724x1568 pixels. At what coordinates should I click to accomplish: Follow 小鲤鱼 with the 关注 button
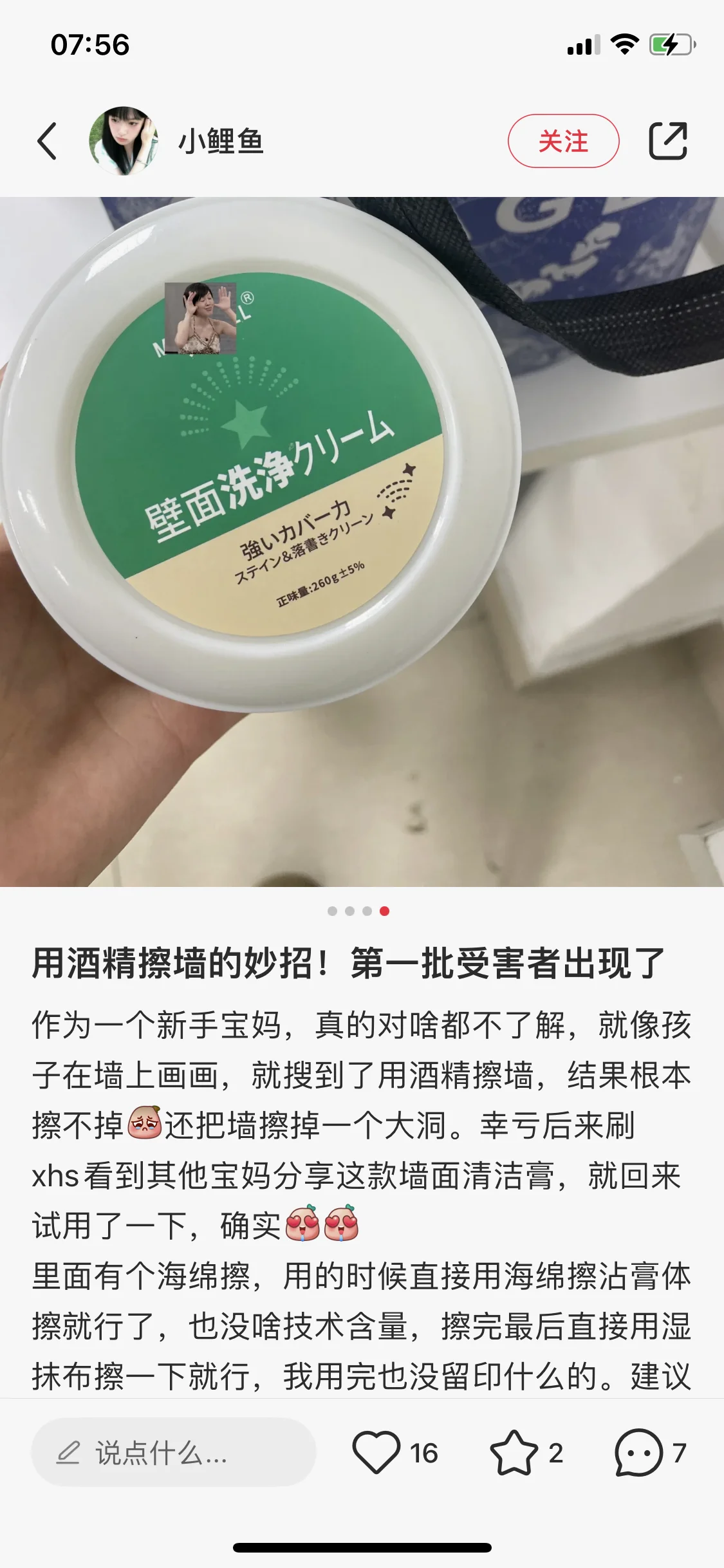[563, 141]
